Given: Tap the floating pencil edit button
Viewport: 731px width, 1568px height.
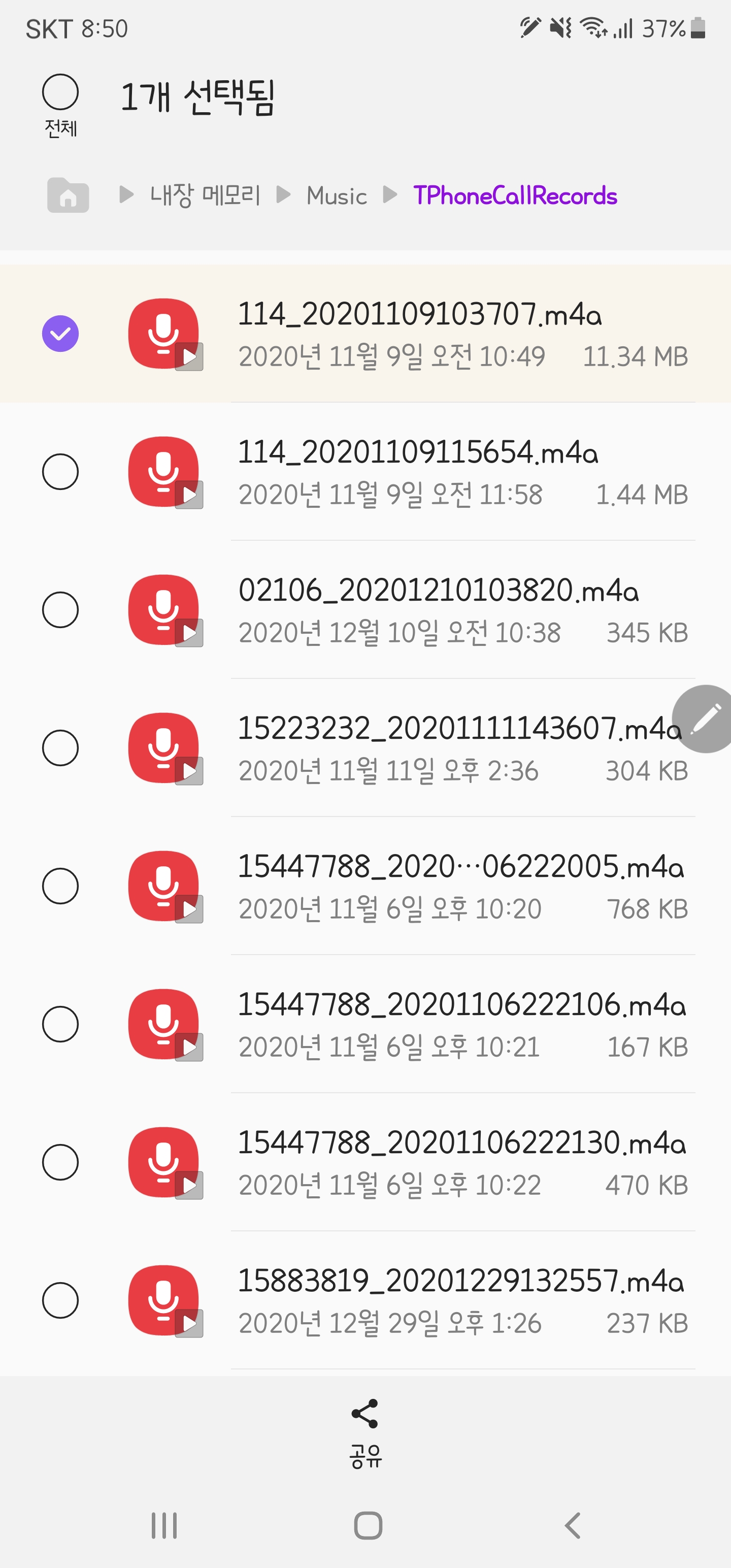Looking at the screenshot, I should (x=705, y=719).
